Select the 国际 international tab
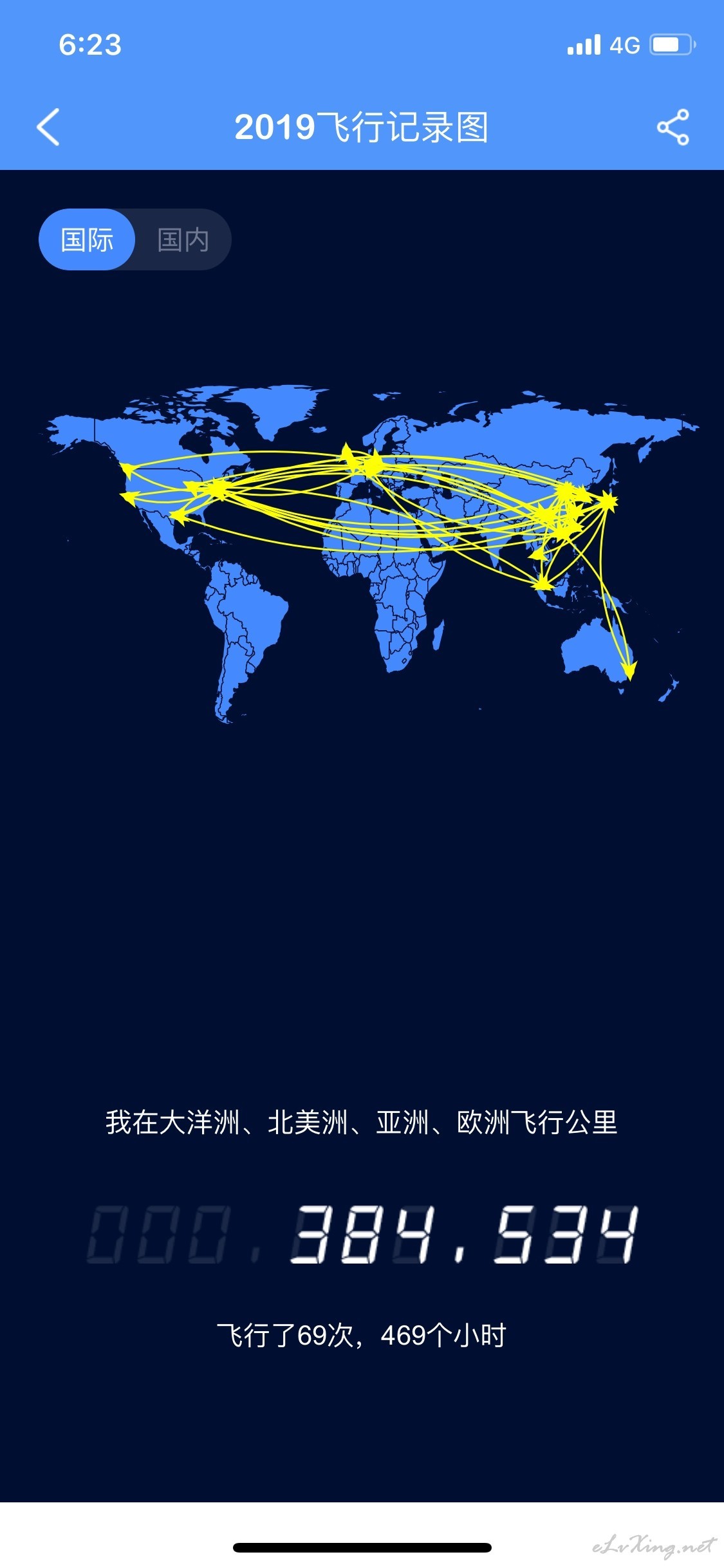This screenshot has width=724, height=1568. (x=87, y=240)
